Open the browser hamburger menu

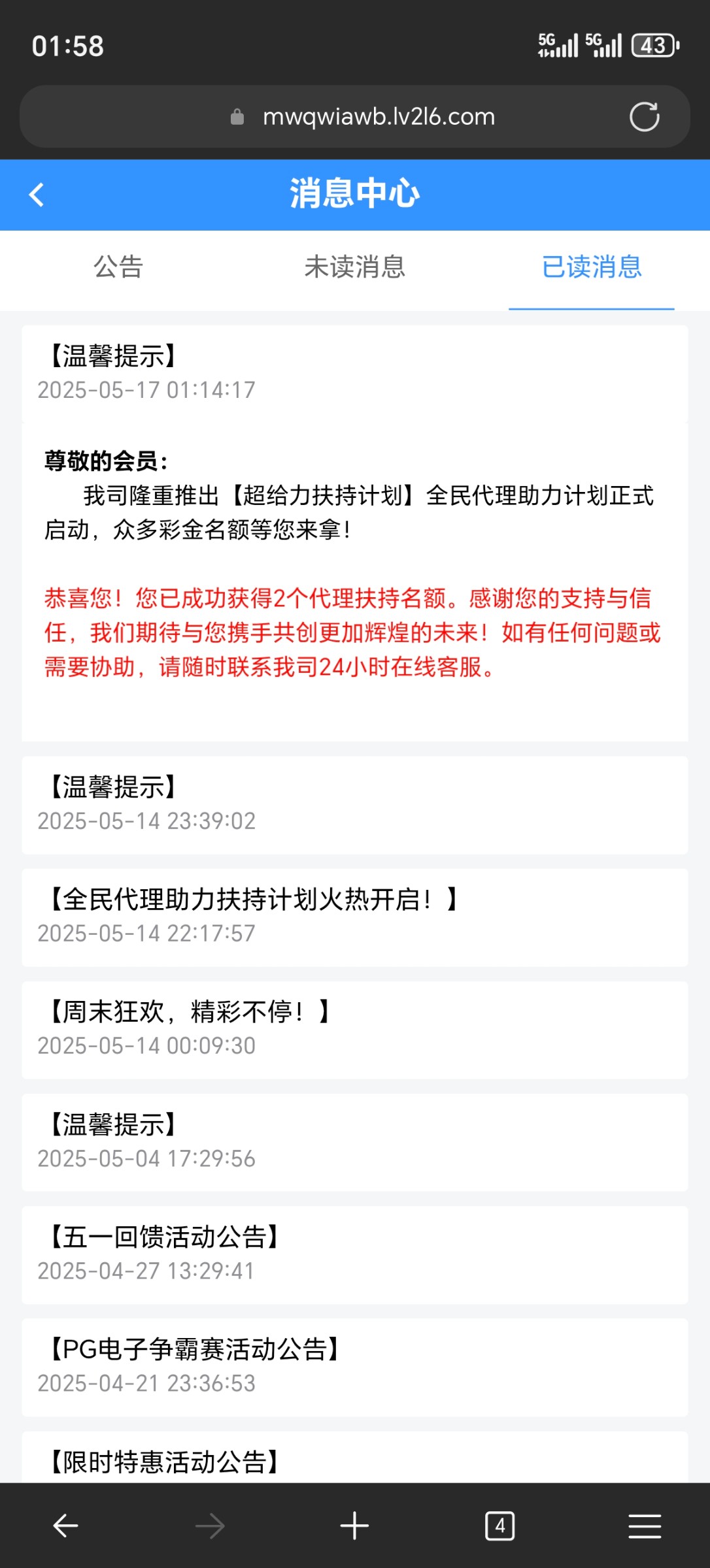[x=645, y=1526]
